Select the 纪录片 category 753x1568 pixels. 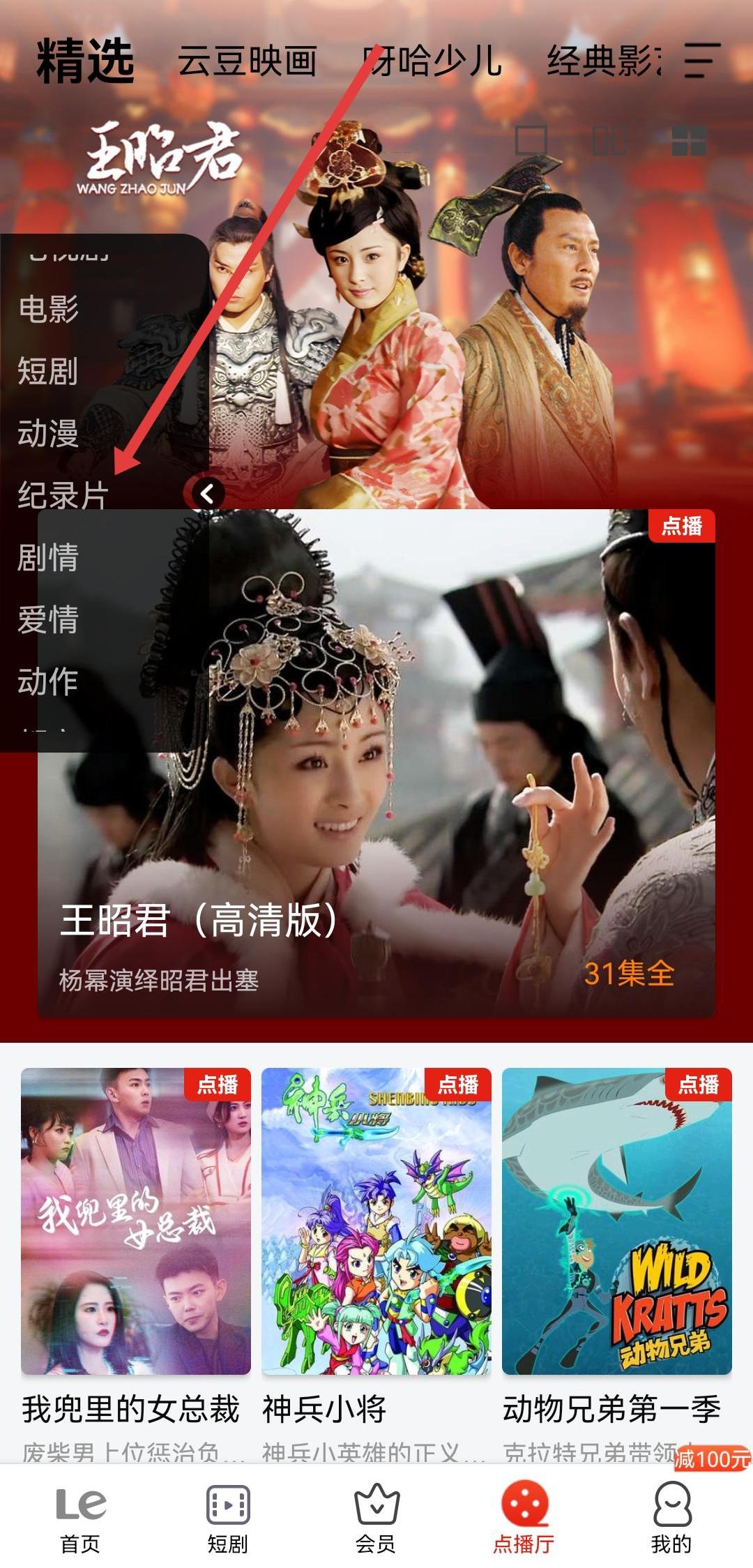click(x=63, y=495)
